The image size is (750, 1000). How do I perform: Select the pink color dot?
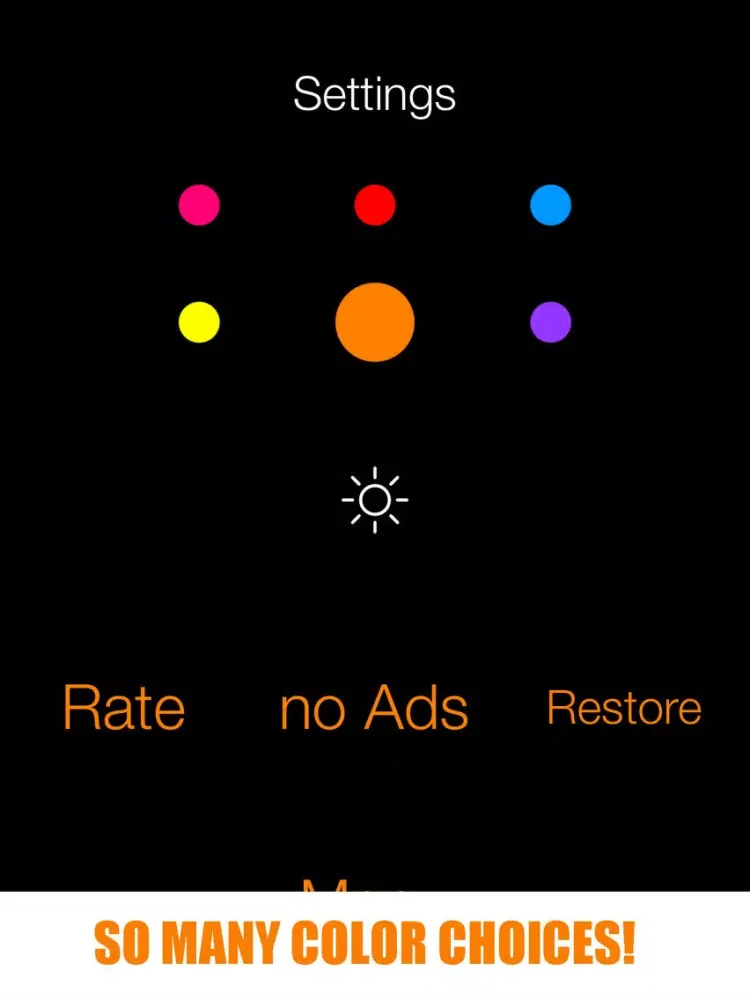pyautogui.click(x=199, y=205)
